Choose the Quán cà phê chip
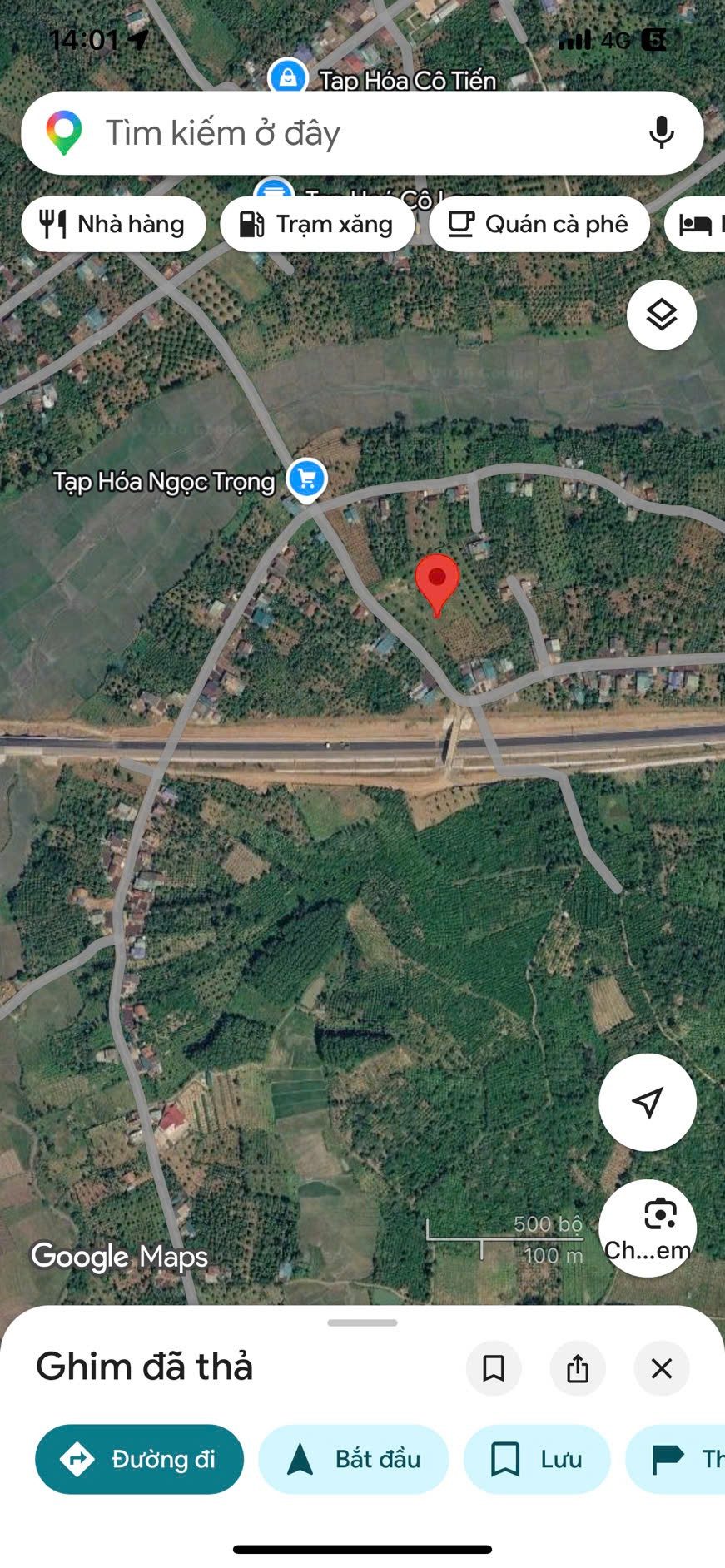 pyautogui.click(x=539, y=224)
